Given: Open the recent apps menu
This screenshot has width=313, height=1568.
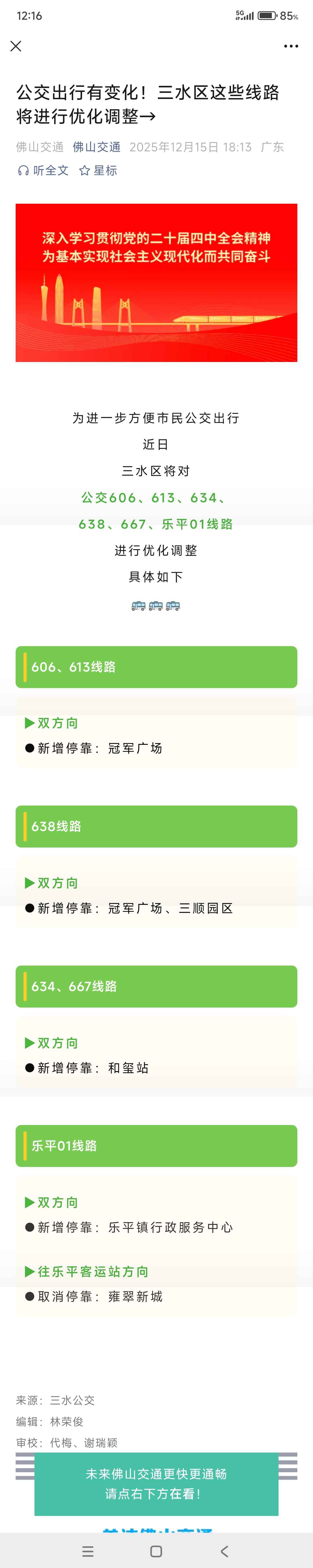Looking at the screenshot, I should point(88,1551).
